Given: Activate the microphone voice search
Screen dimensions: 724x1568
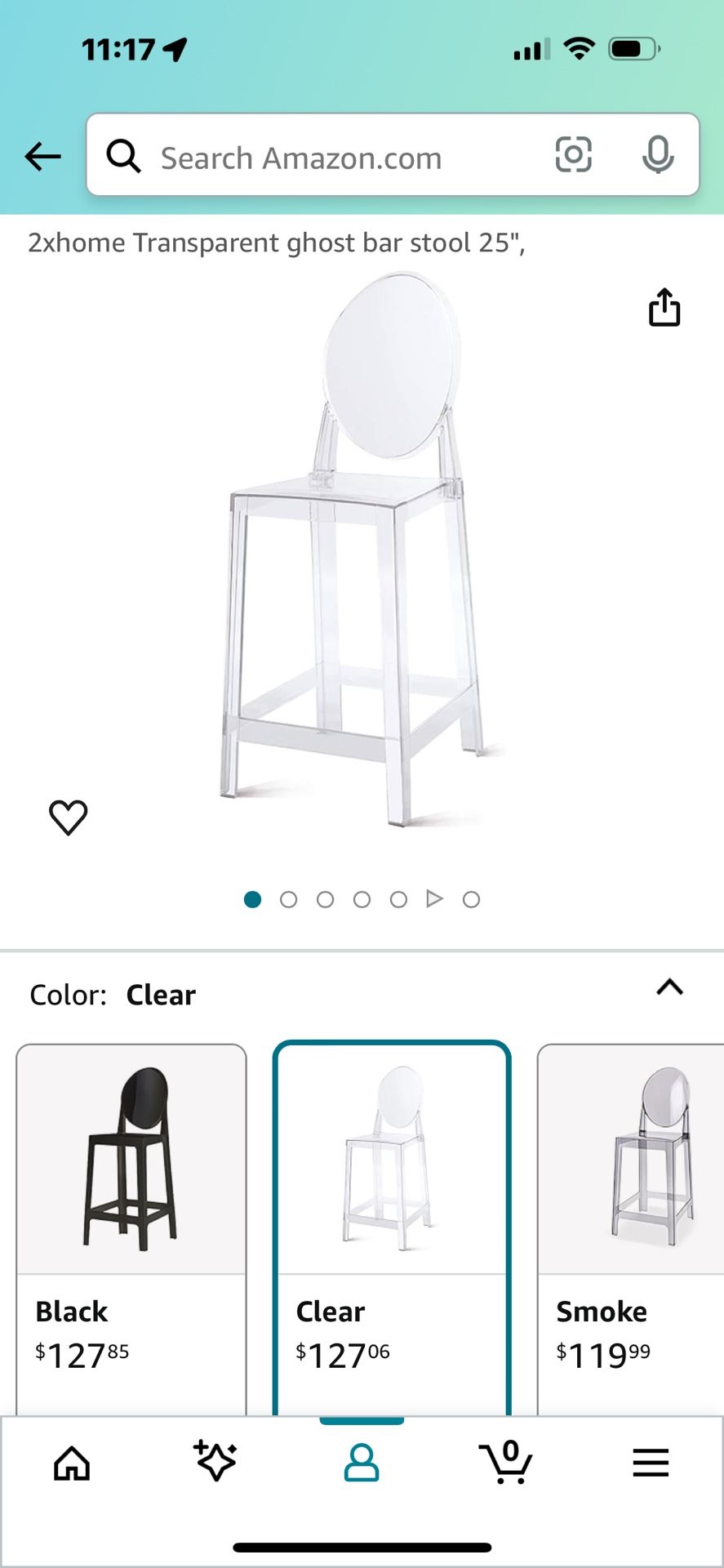Looking at the screenshot, I should click(x=658, y=155).
